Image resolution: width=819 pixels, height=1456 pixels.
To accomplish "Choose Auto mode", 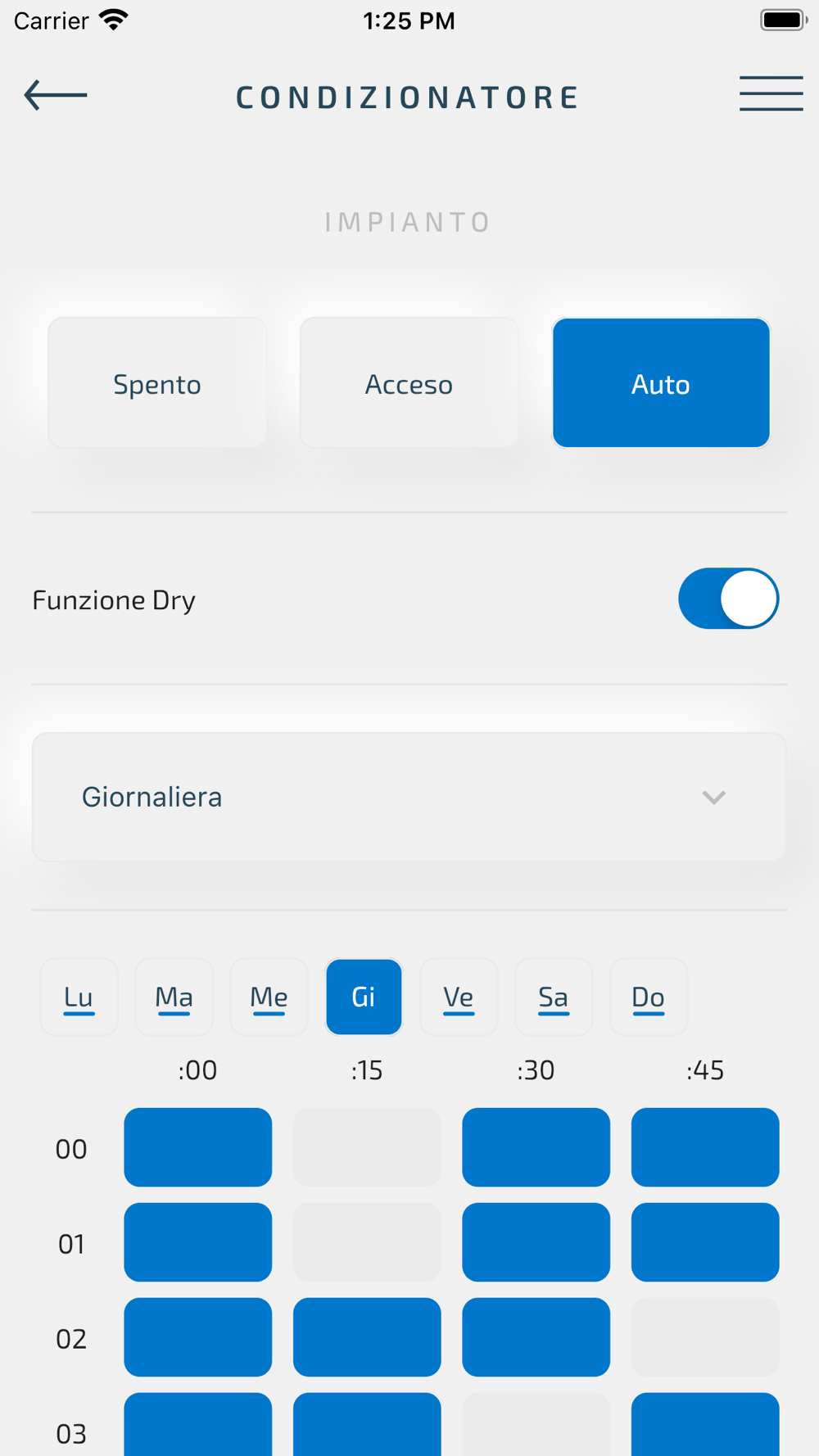I will click(661, 383).
